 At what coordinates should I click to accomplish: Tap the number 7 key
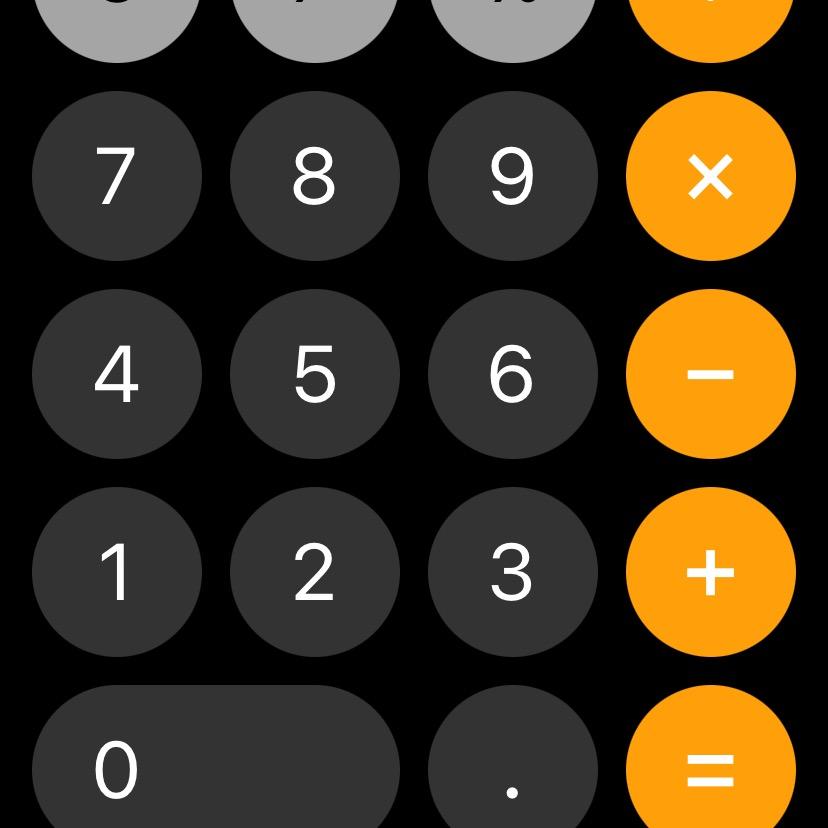[x=117, y=176]
